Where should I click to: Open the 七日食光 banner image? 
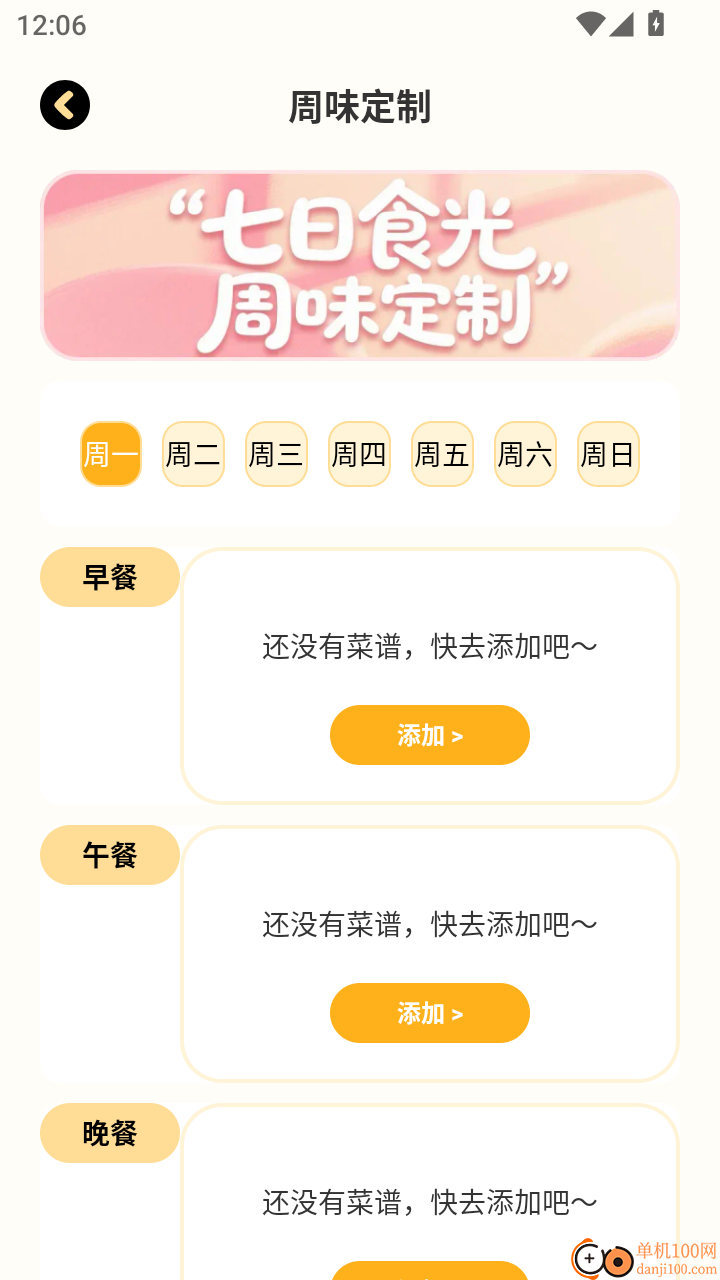pos(360,265)
